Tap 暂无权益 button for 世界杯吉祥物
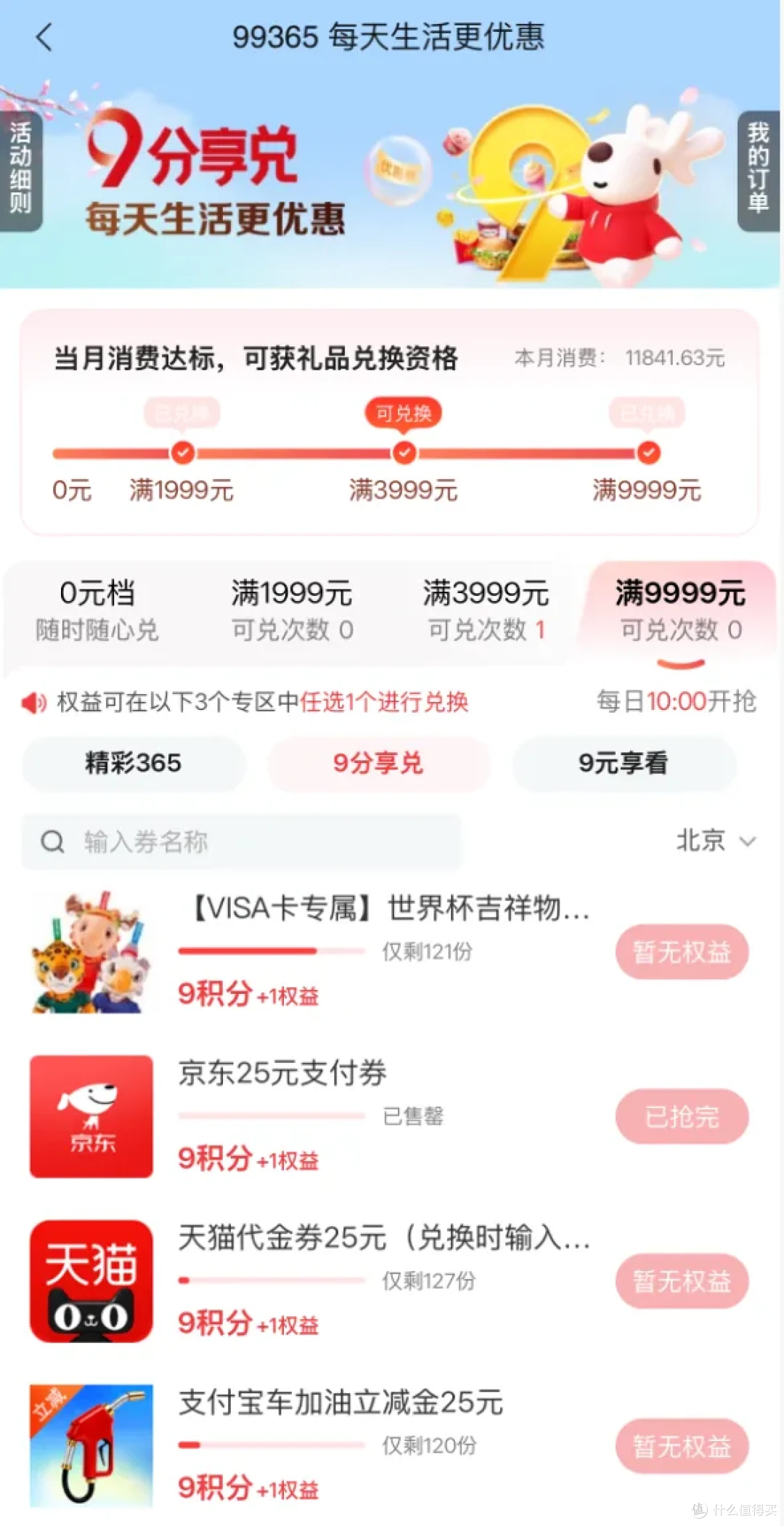Screen dimensions: 784x1526 (x=682, y=952)
